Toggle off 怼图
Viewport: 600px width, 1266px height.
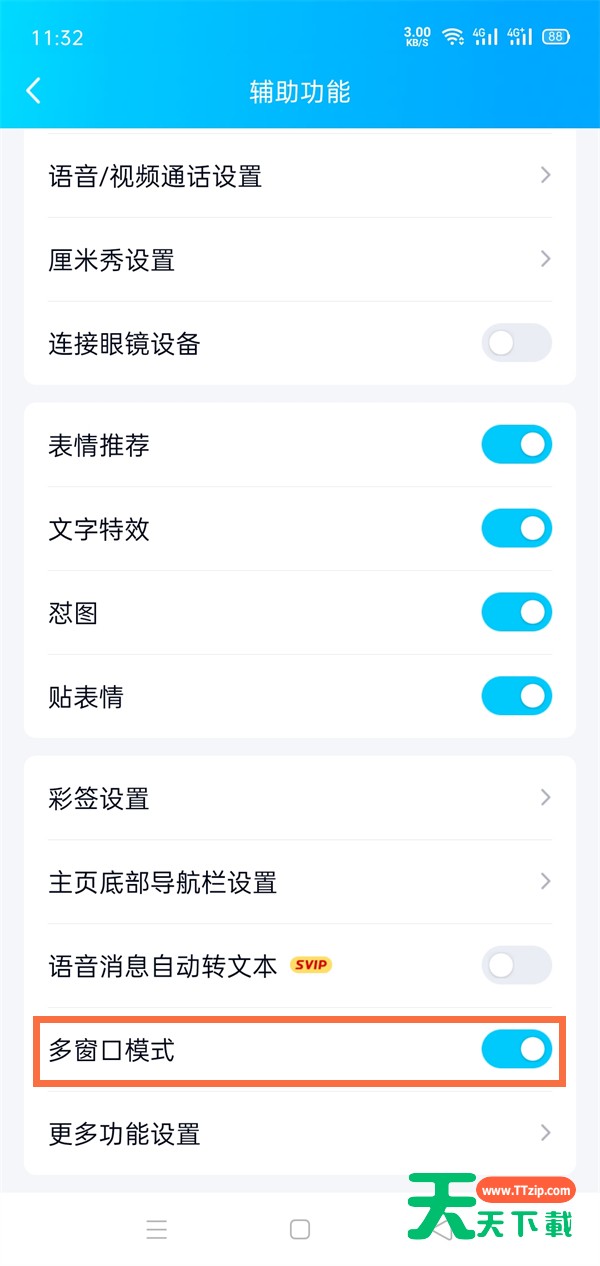tap(516, 612)
